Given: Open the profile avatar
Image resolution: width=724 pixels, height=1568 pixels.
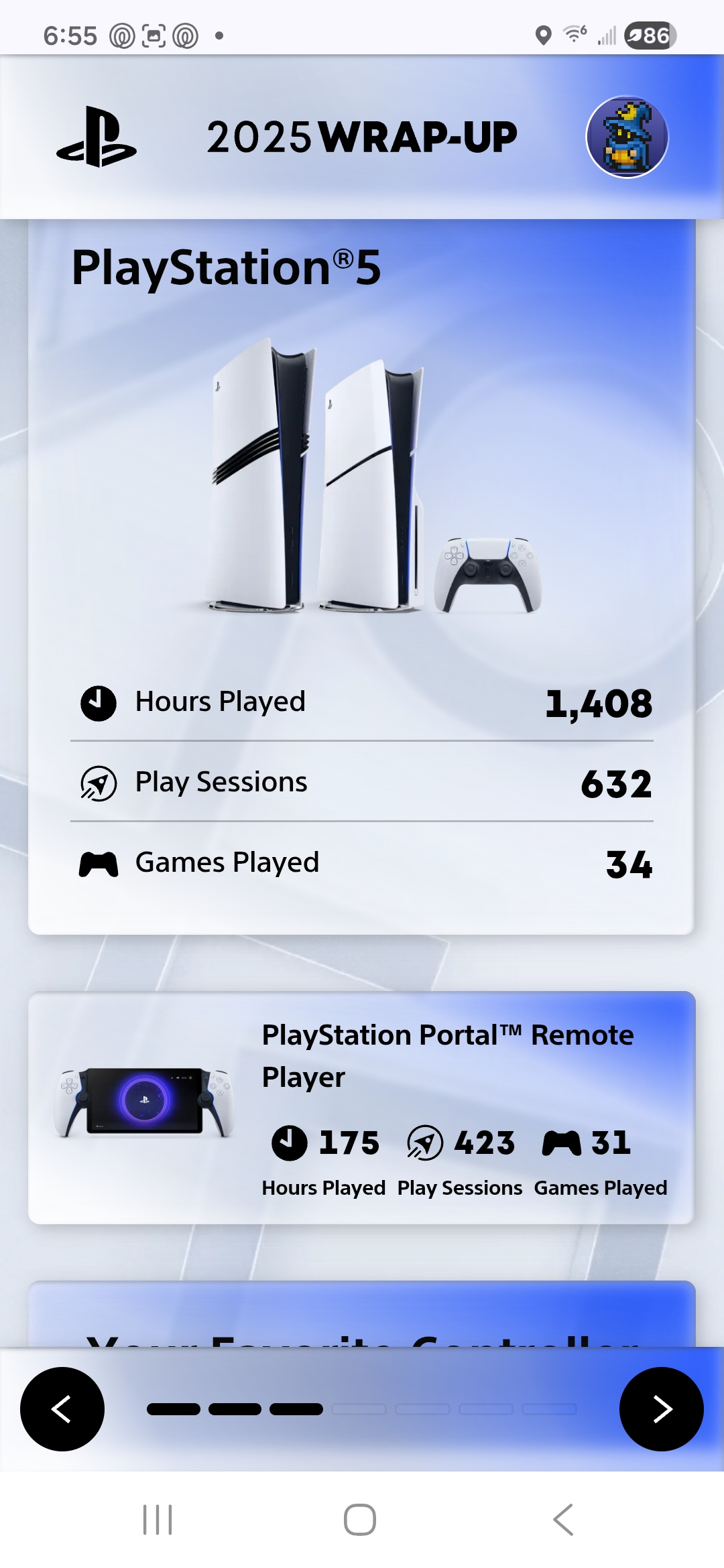Looking at the screenshot, I should coord(627,137).
